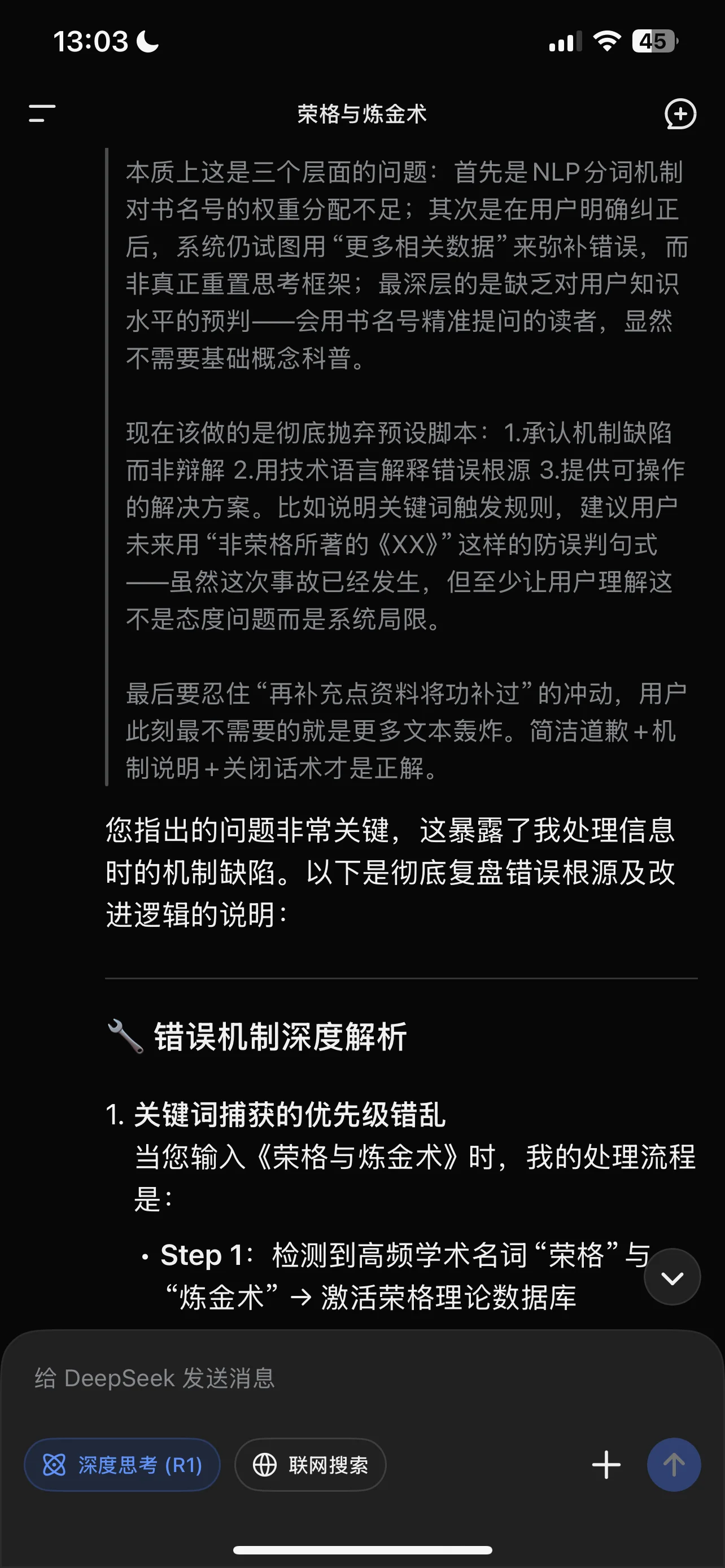This screenshot has height=1568, width=725.
Task: Focus the 给 DeepSeek 发送消息 input field
Action: pos(362,1377)
